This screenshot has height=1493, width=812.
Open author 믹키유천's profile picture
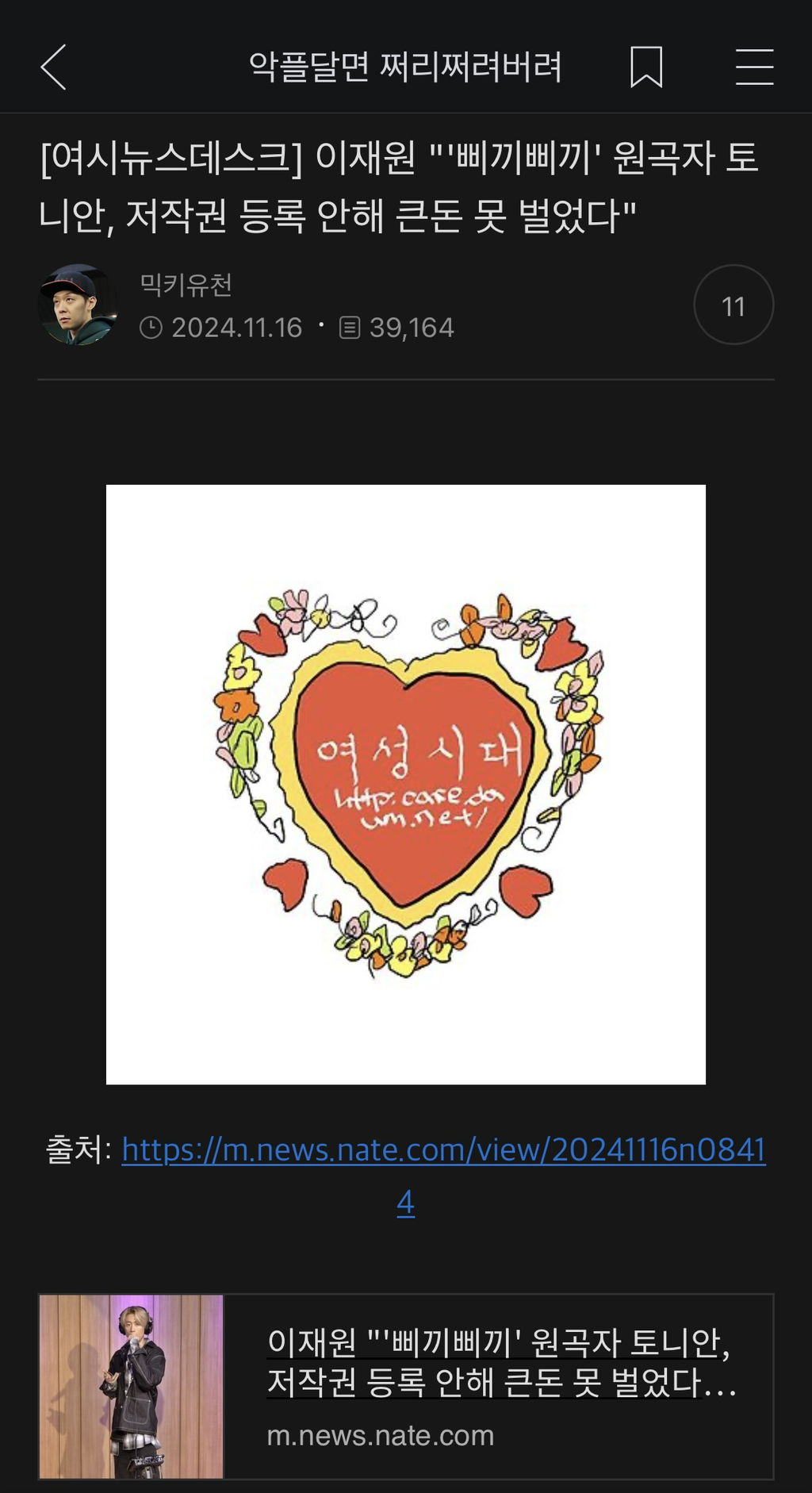tap(78, 305)
